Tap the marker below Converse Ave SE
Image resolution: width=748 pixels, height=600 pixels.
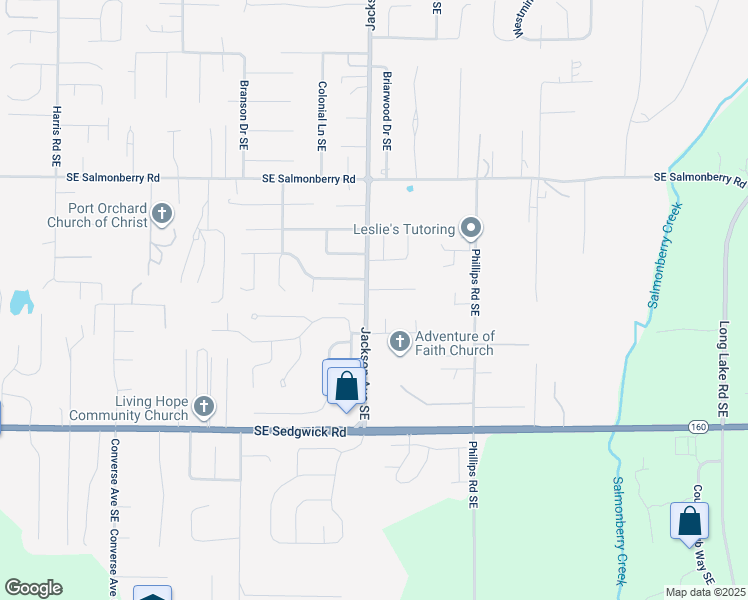click(x=152, y=593)
